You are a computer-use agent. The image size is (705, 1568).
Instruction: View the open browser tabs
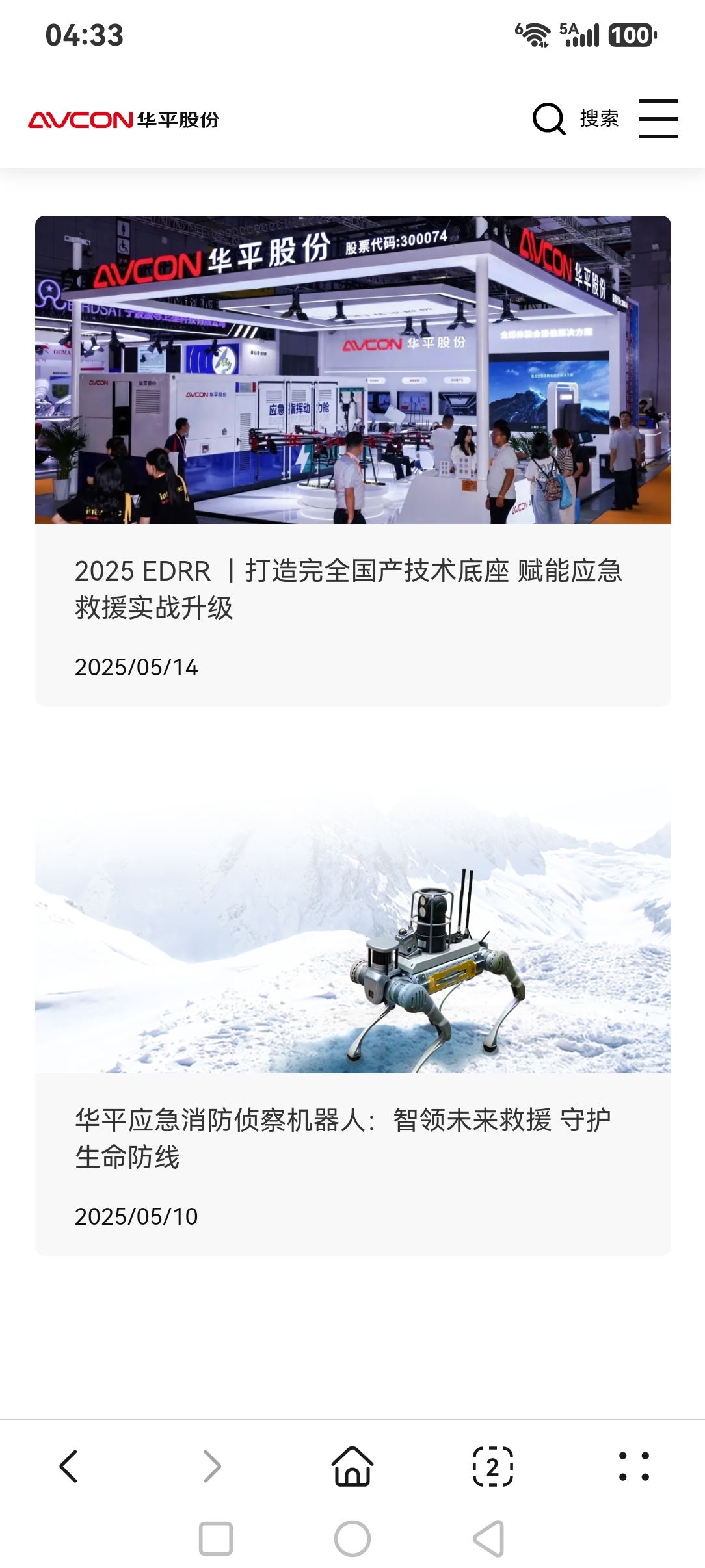(493, 1467)
